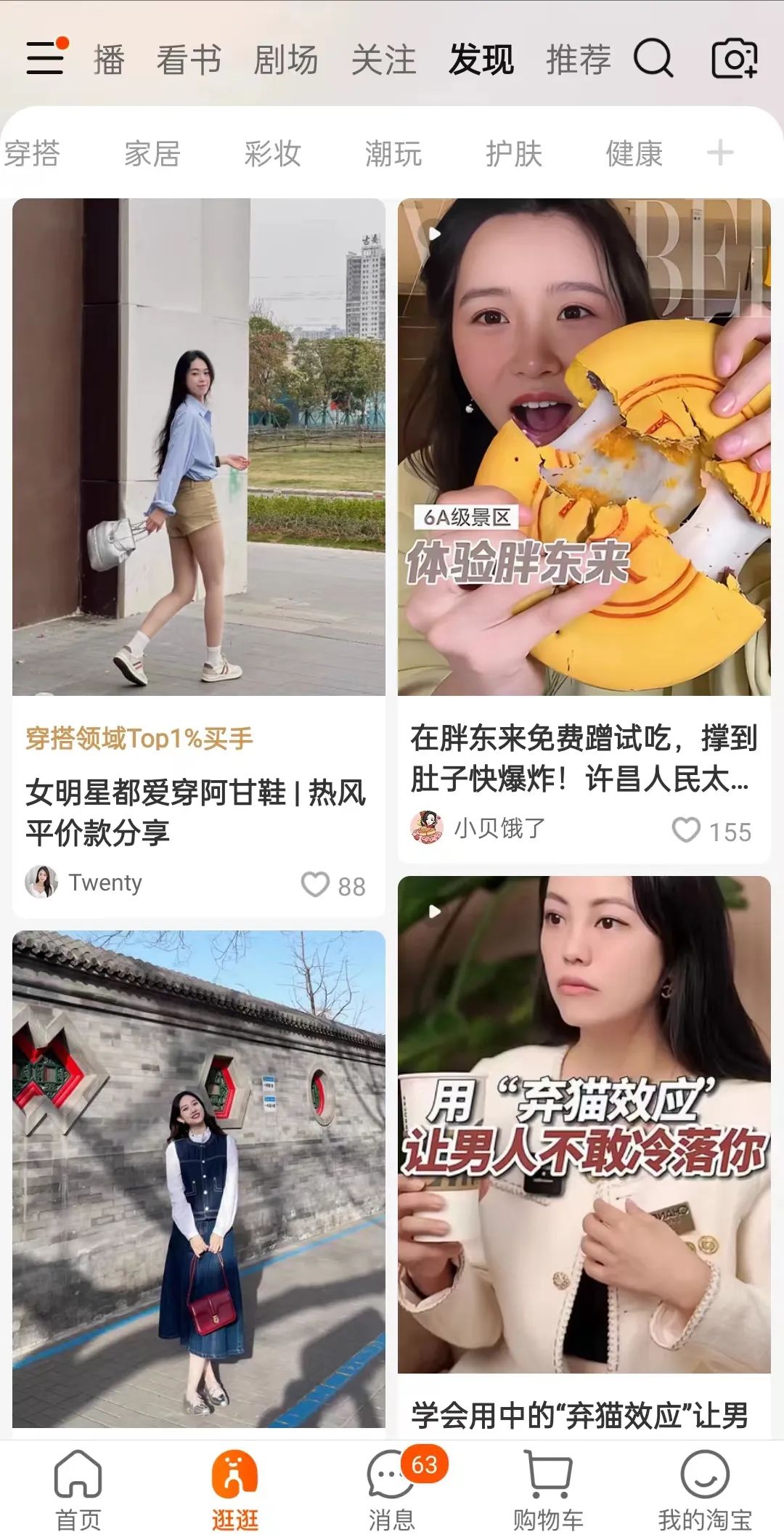This screenshot has width=784, height=1537.
Task: Add more categories with the plus icon
Action: click(x=719, y=153)
